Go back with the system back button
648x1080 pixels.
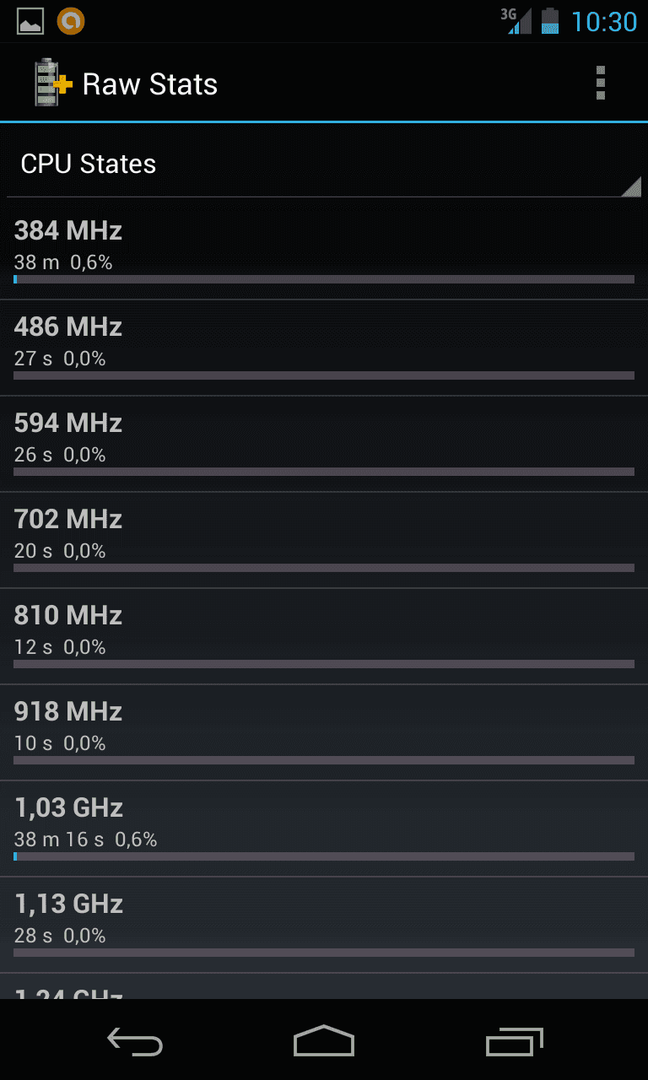point(135,1041)
